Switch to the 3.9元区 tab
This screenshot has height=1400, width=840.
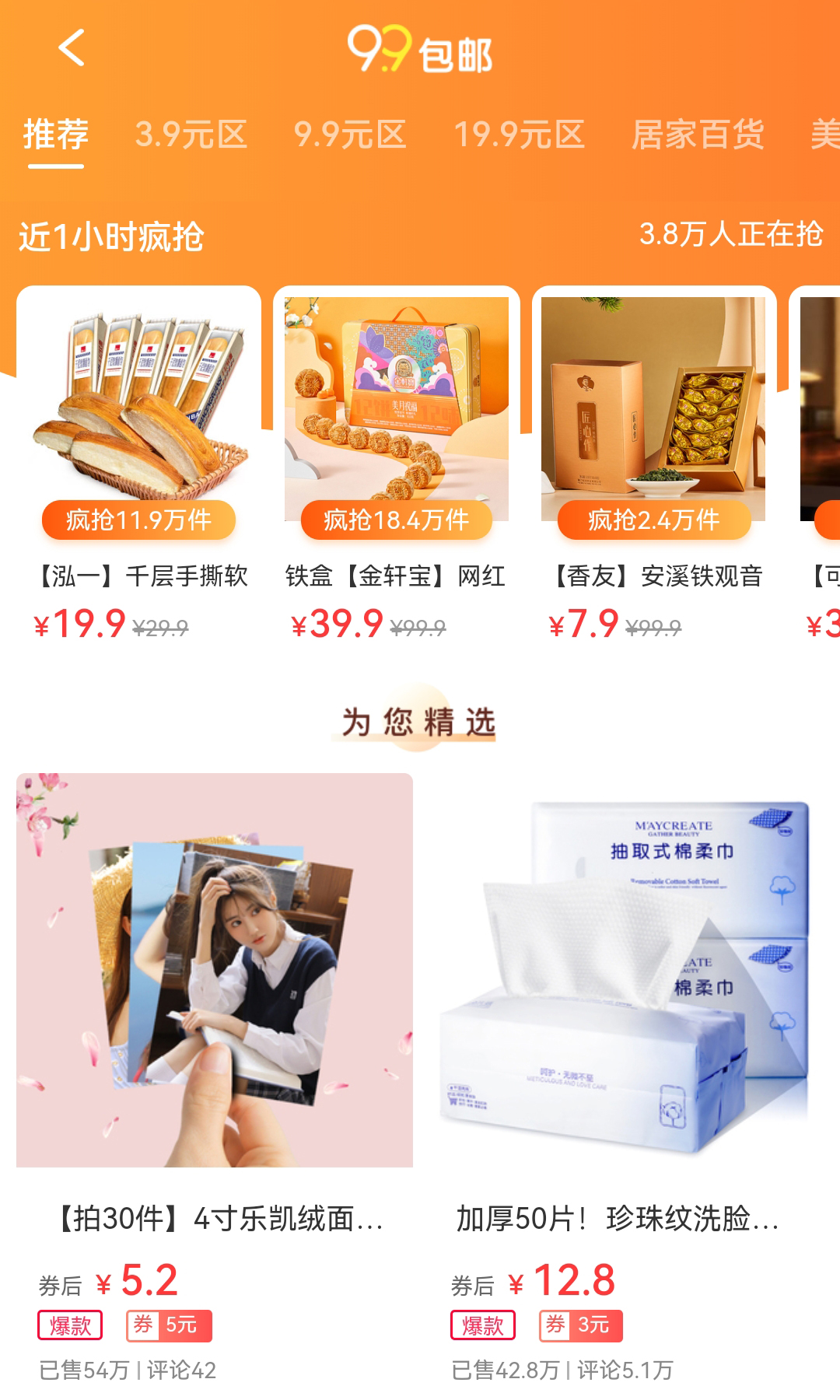191,135
